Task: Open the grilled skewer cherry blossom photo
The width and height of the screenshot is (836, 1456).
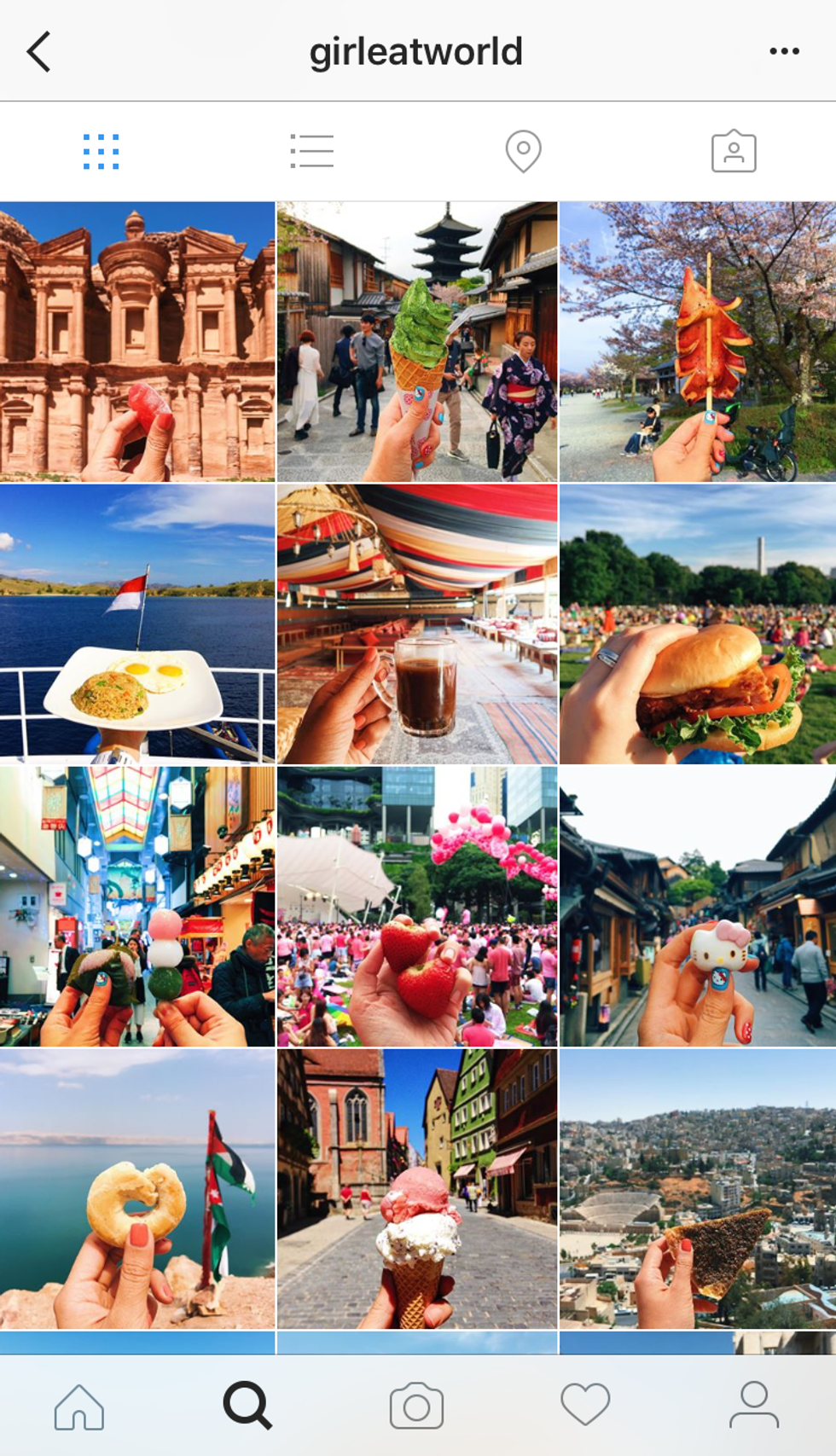Action: click(698, 341)
